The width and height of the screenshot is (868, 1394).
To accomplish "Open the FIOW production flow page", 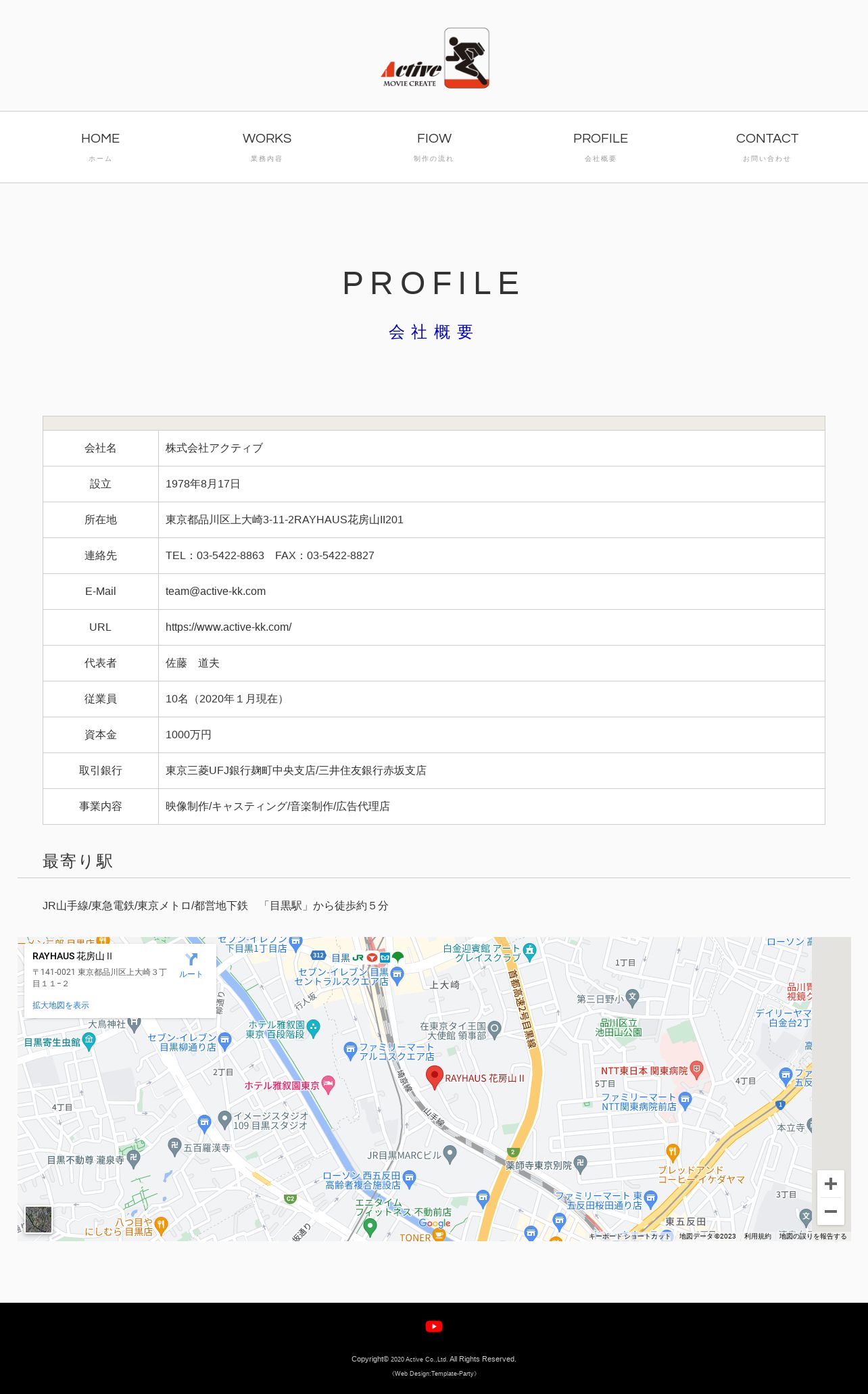I will pos(434,147).
